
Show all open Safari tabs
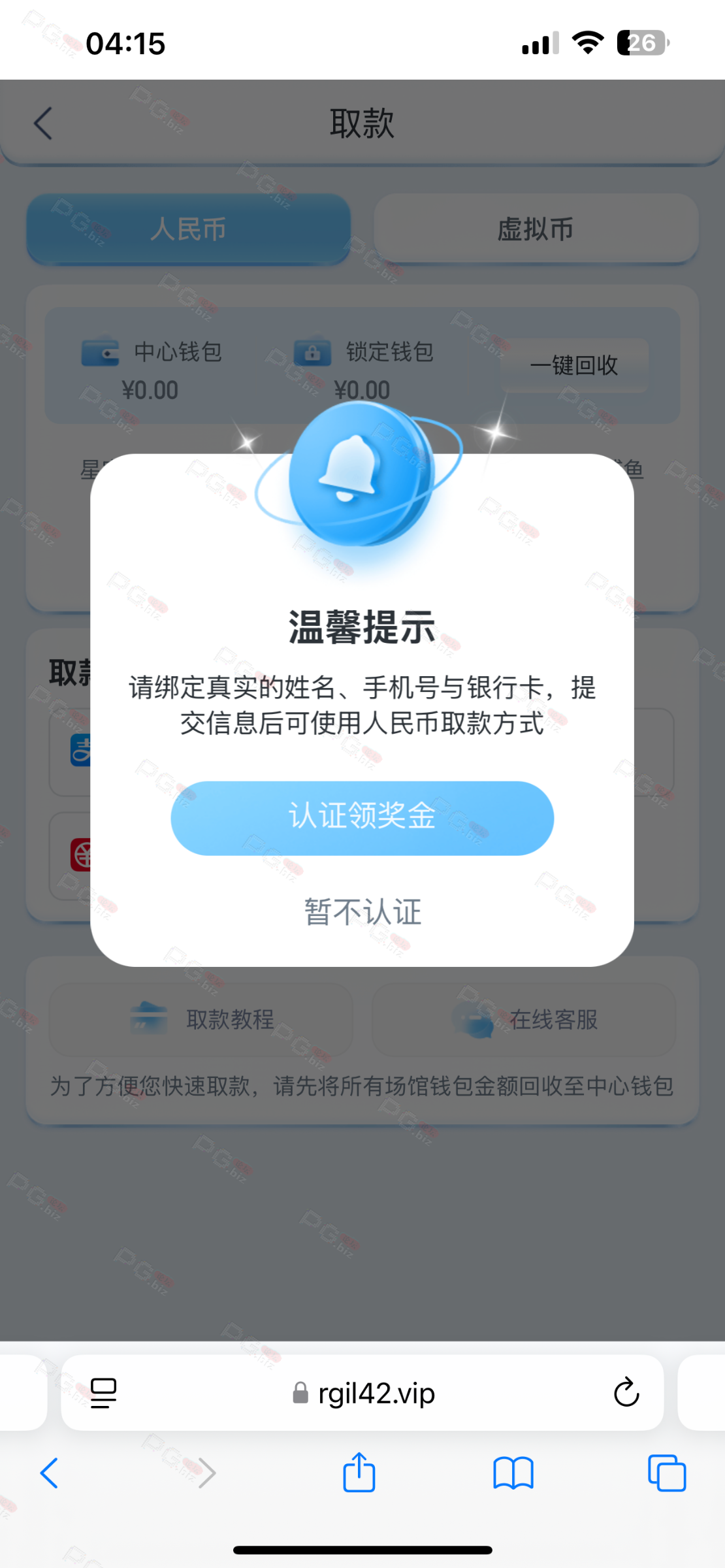coord(666,1473)
